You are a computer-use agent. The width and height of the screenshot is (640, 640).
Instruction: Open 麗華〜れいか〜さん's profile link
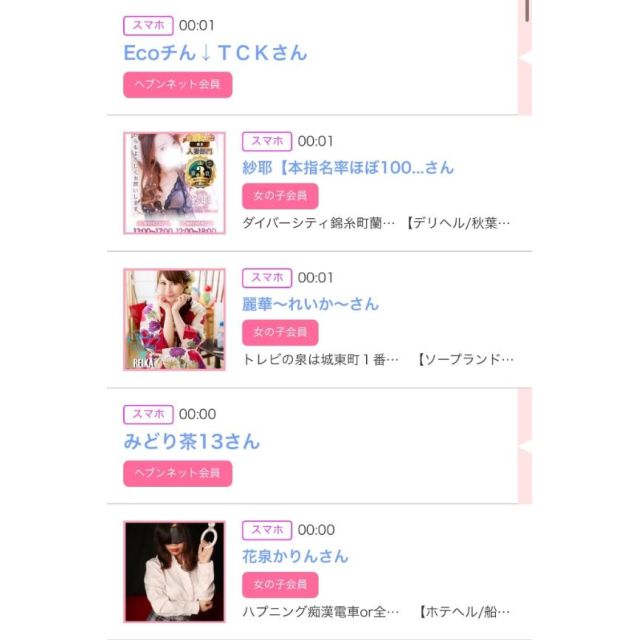point(310,303)
